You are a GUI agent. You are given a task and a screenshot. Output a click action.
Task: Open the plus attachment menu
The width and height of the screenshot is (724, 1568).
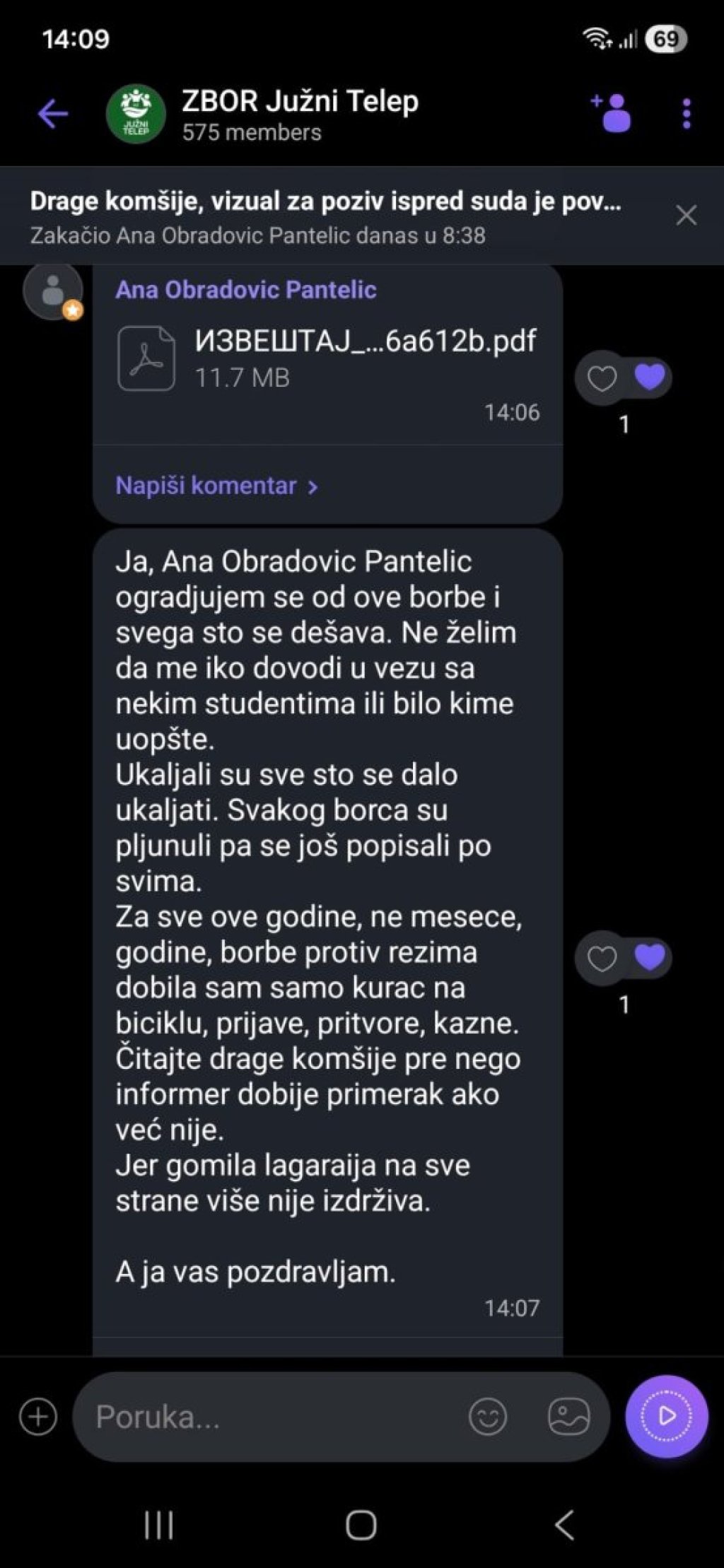pos(38,1417)
